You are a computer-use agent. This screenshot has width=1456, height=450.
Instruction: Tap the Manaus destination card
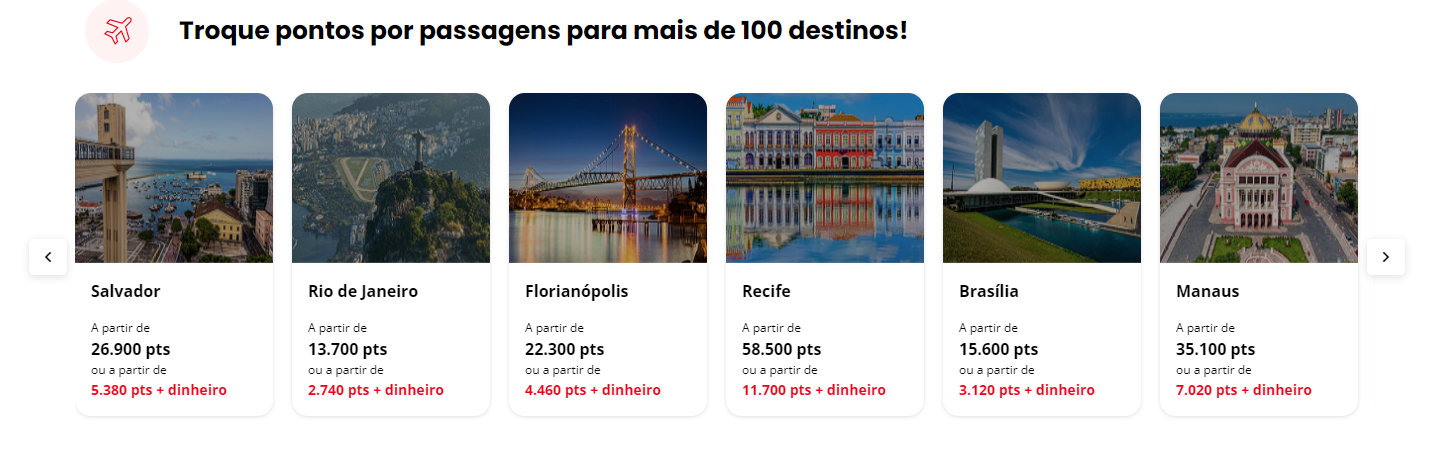pos(1258,254)
